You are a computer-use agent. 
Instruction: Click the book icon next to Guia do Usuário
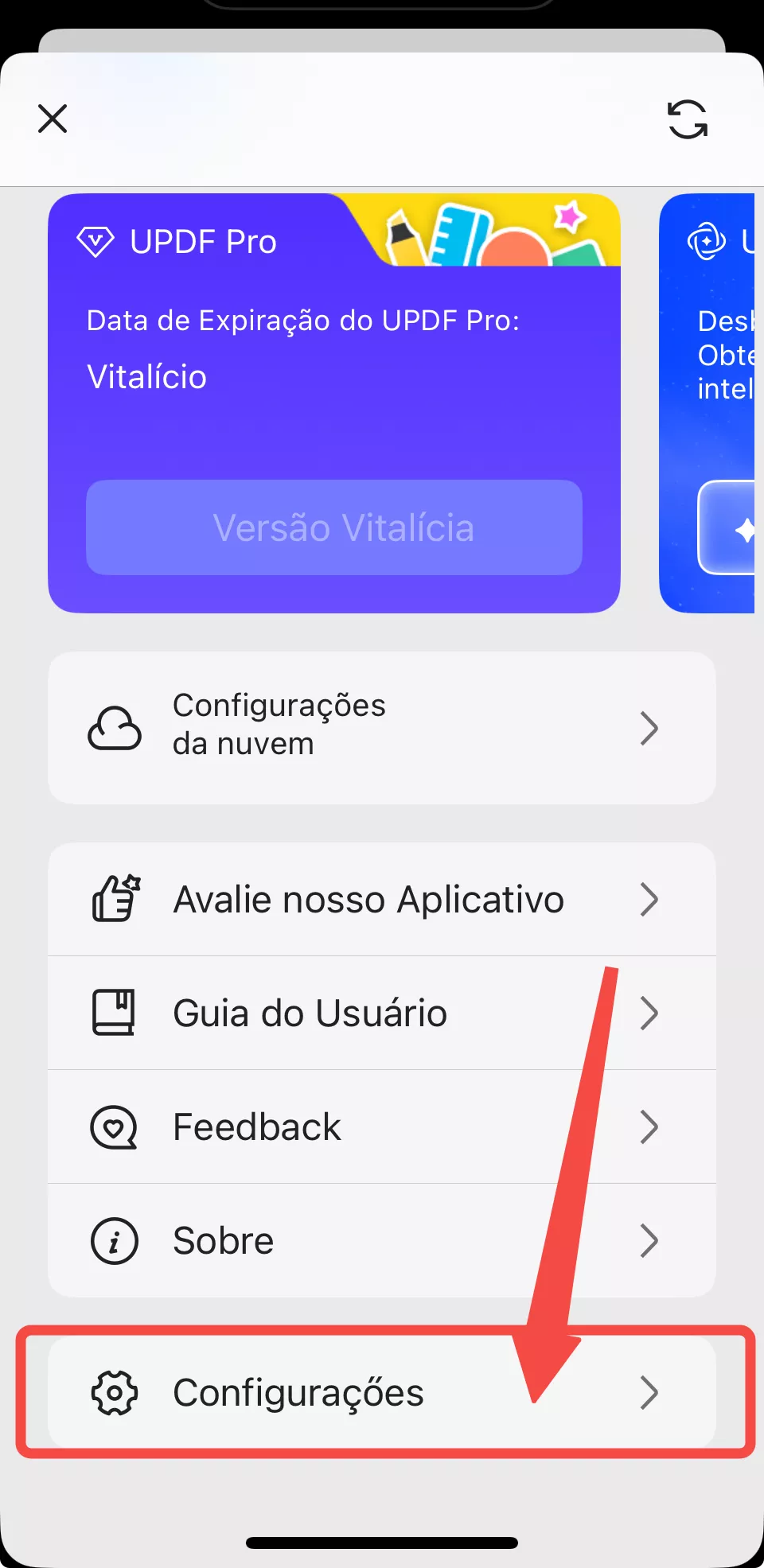point(113,1012)
